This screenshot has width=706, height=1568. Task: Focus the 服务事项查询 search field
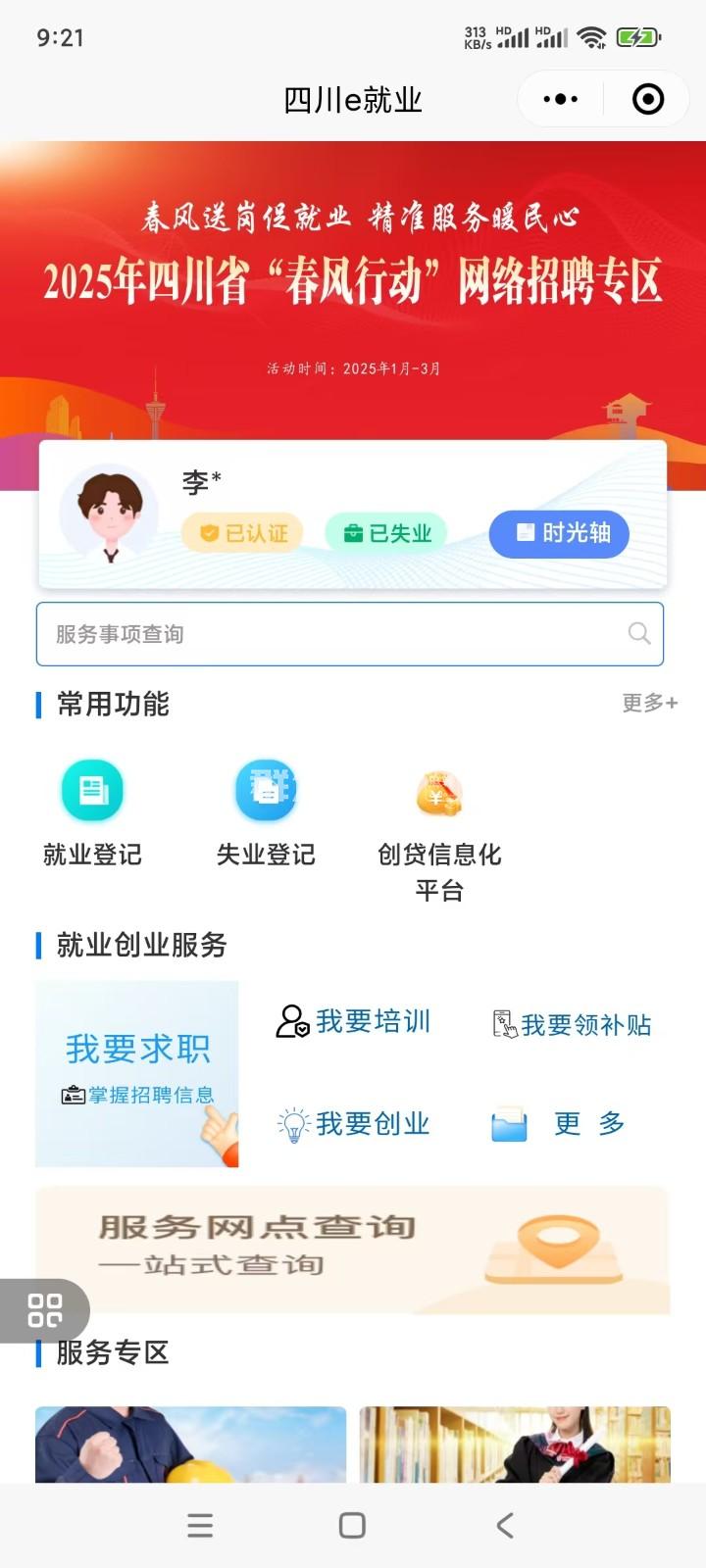[x=333, y=634]
